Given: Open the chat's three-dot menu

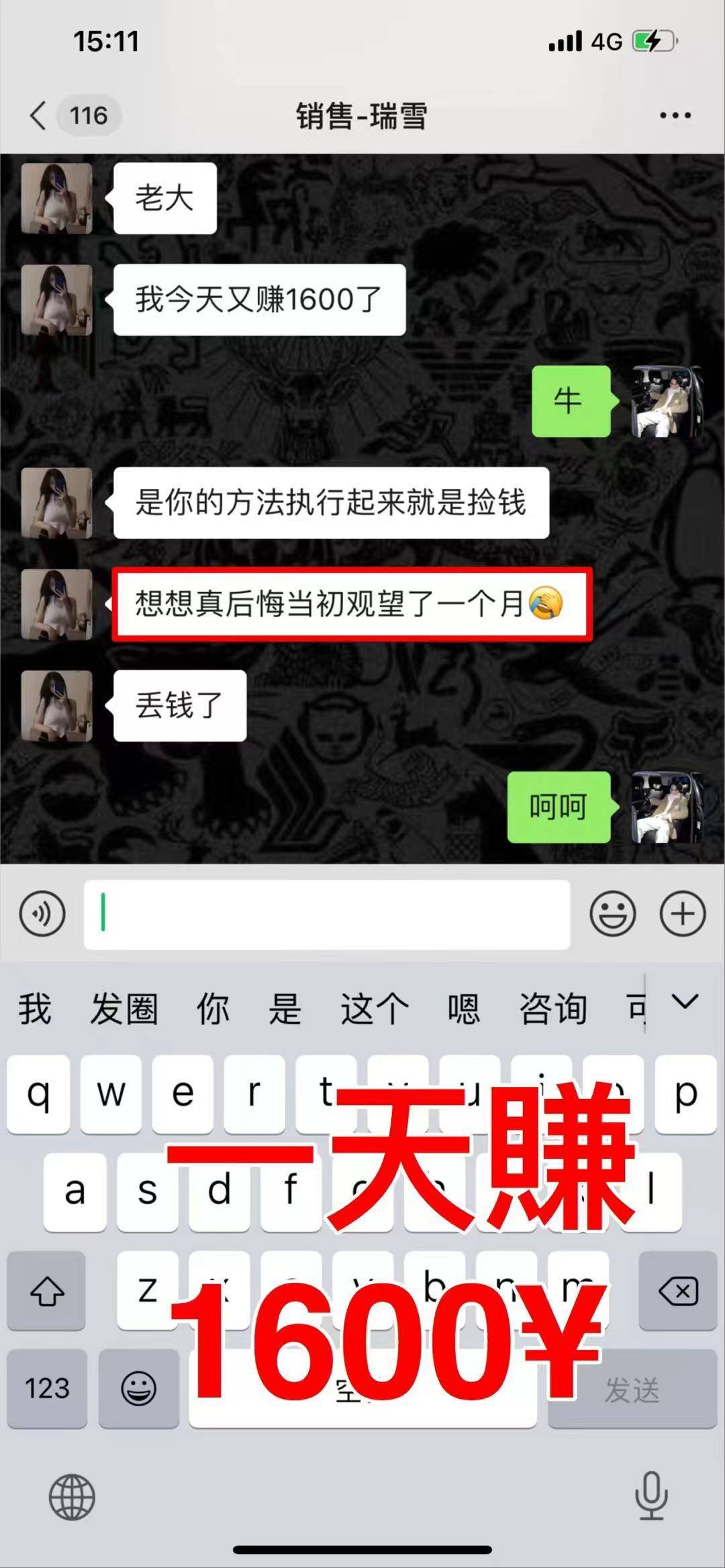Looking at the screenshot, I should pos(675,115).
